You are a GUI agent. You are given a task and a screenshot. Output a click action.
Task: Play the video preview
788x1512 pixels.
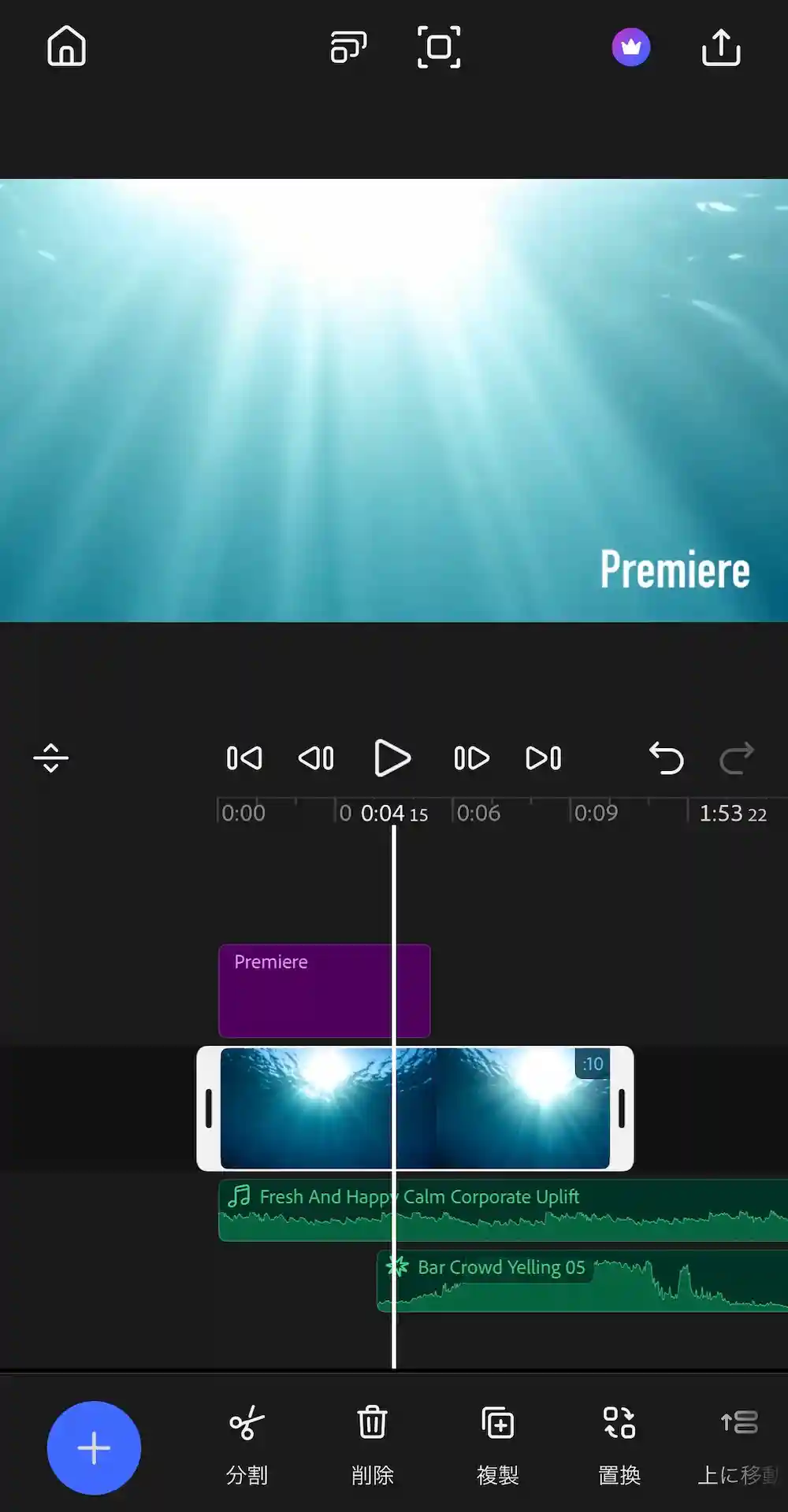[392, 758]
